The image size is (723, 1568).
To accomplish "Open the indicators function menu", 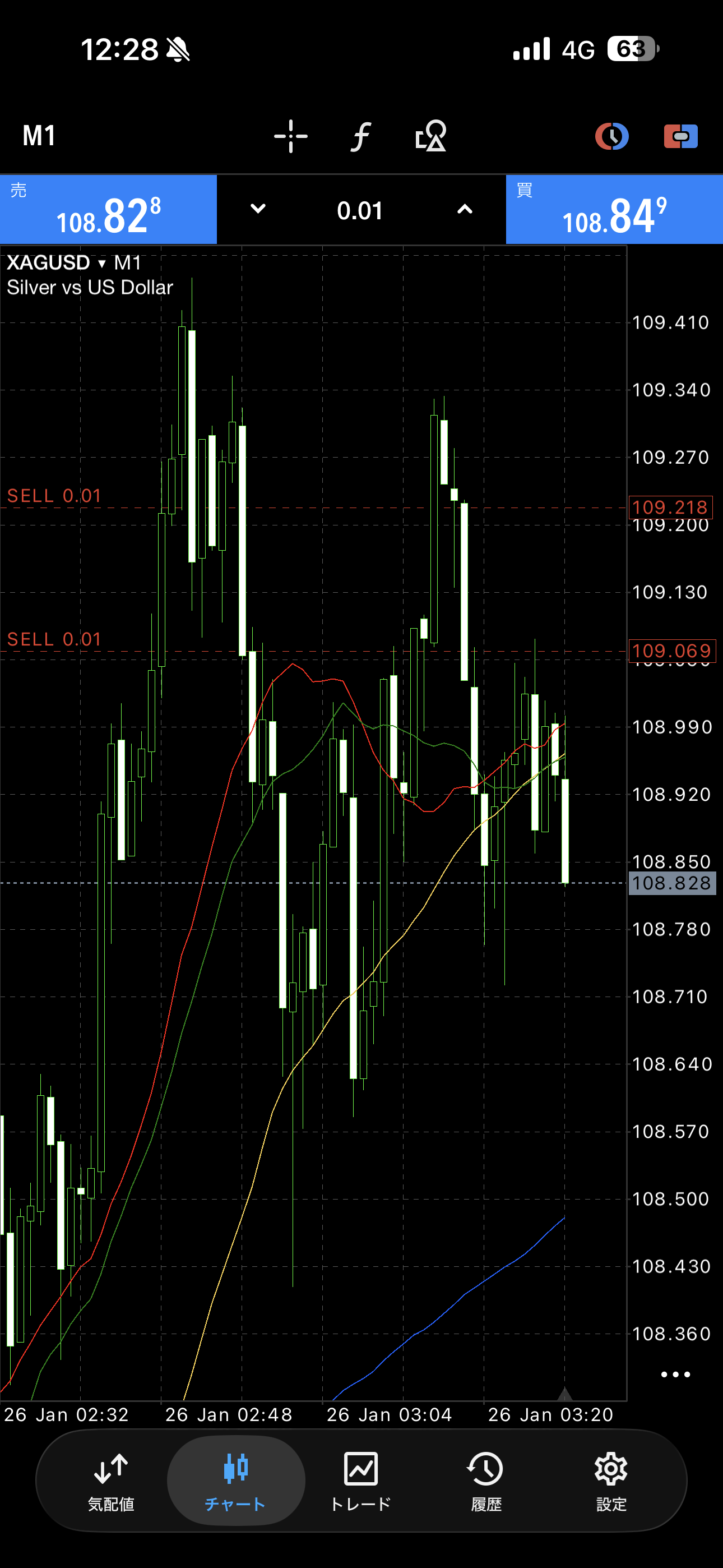I will click(361, 136).
